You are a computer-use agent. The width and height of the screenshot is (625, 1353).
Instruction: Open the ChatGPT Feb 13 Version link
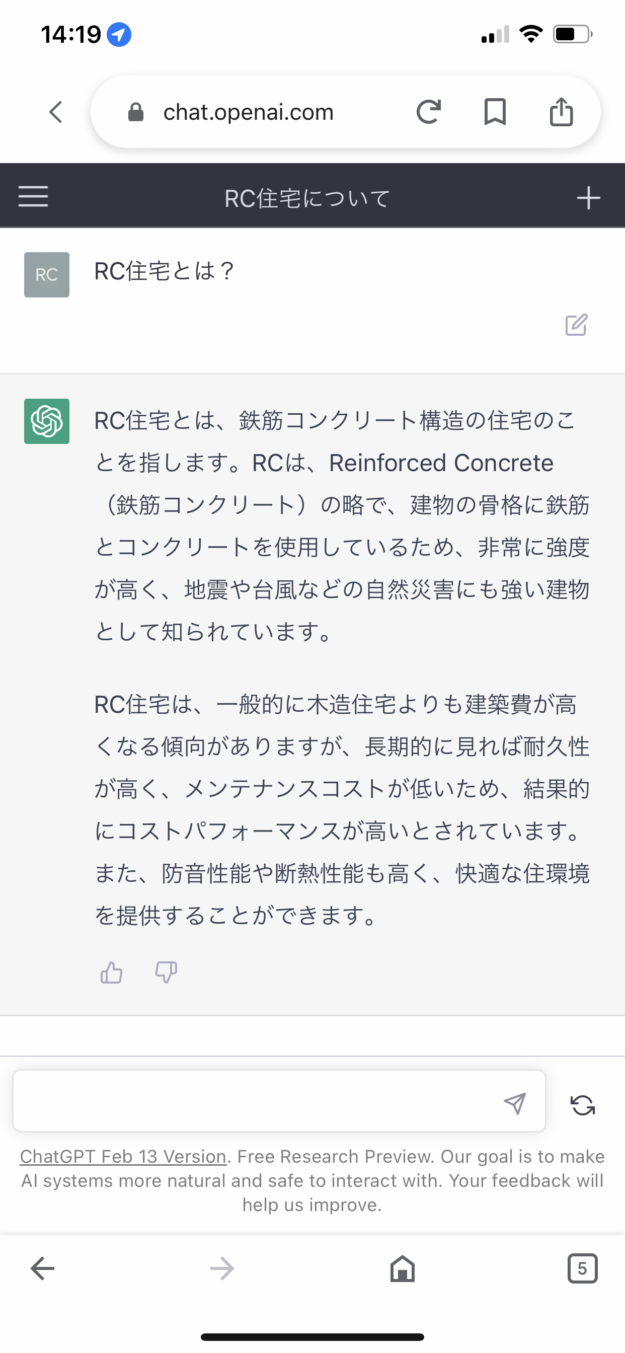coord(123,1157)
